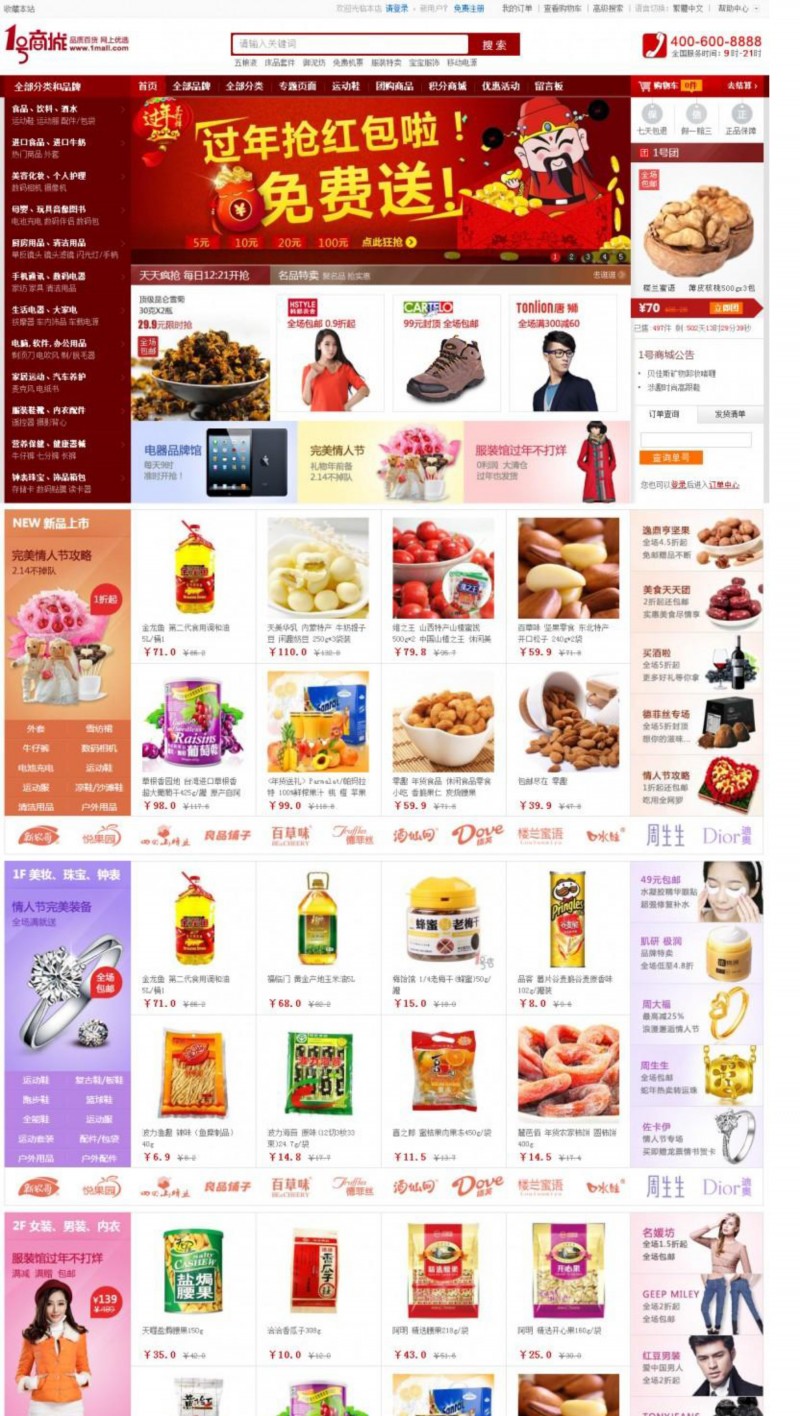This screenshot has width=800, height=1416.
Task: Open the 食品、饮料、酒水 category
Action: click(x=44, y=108)
